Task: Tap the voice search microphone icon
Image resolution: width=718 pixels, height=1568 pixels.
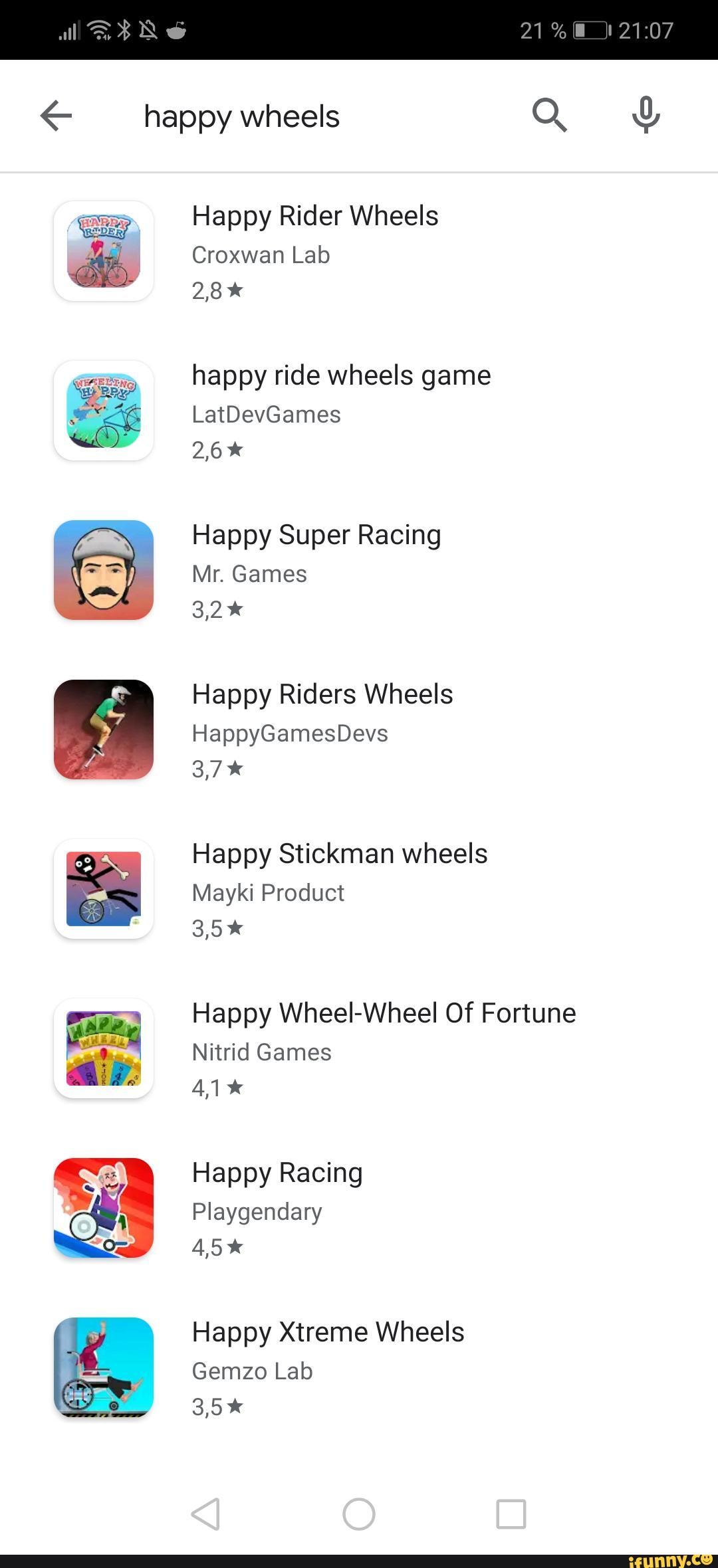Action: tap(646, 114)
